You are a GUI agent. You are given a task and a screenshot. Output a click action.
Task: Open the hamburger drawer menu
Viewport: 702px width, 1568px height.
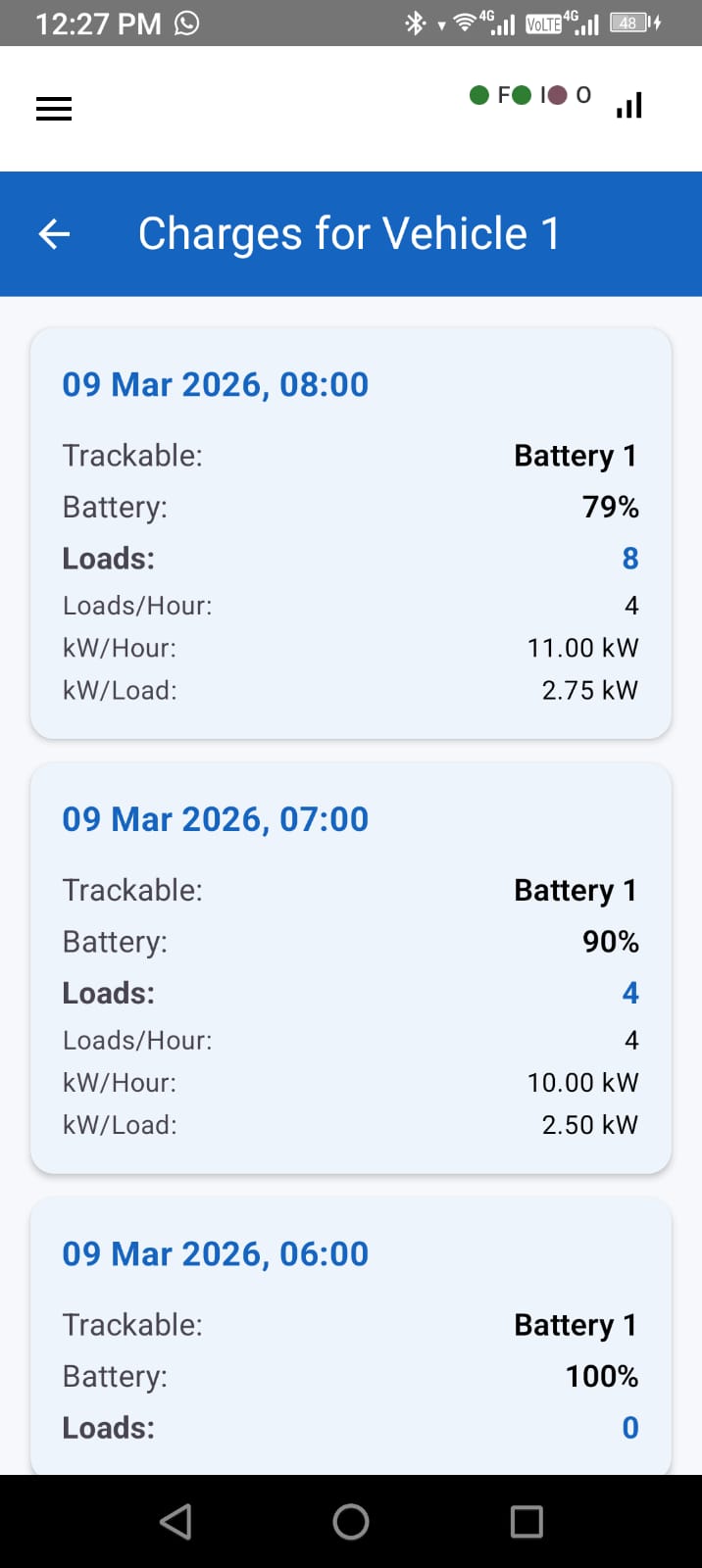coord(54,108)
